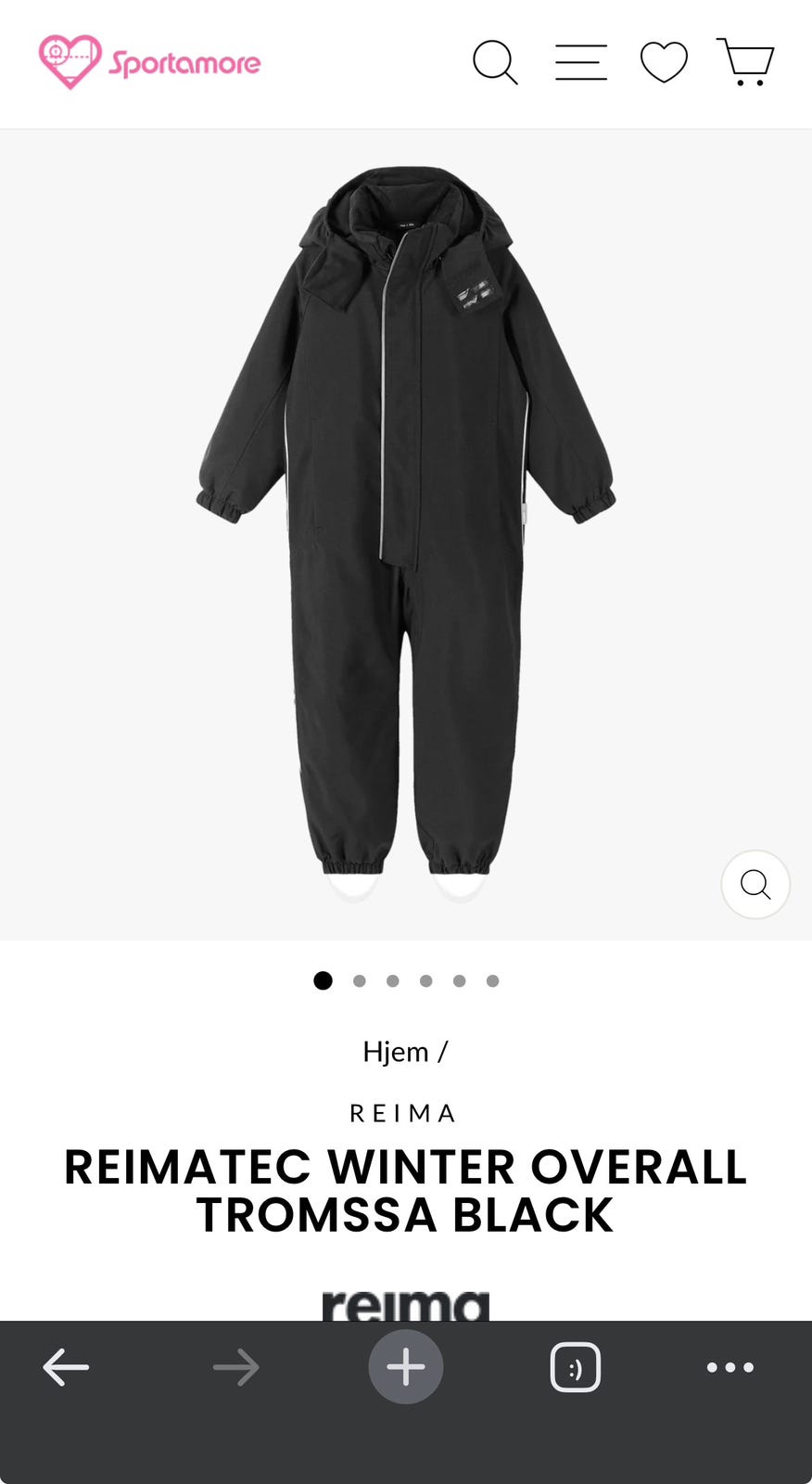Go to the Sportamore home page logo

click(150, 62)
